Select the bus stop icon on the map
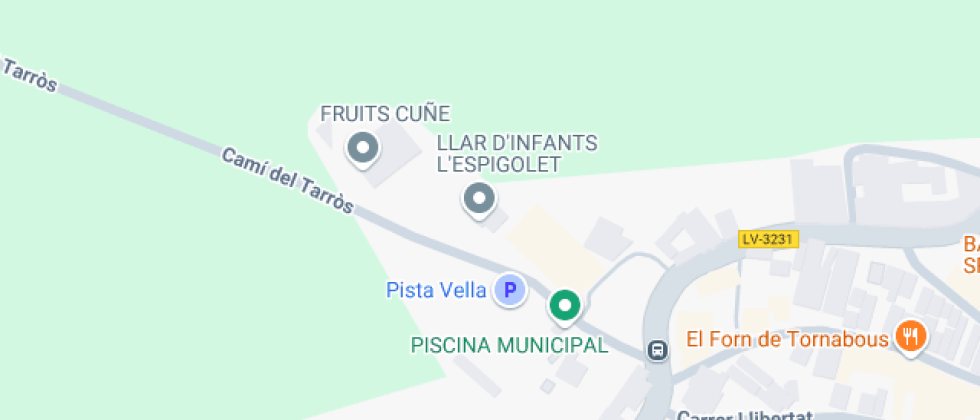980x420 pixels. point(658,350)
